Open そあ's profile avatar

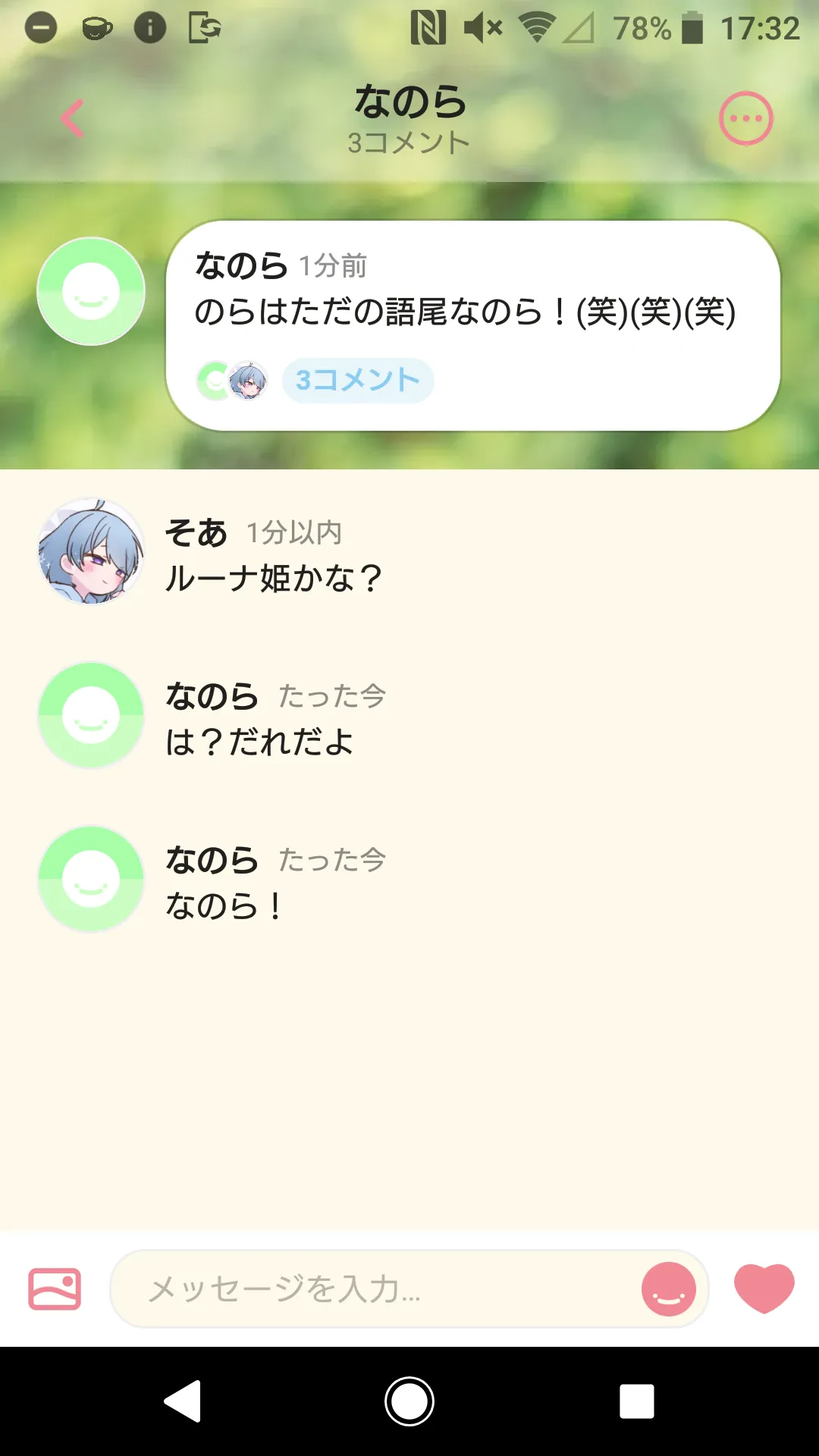tap(91, 551)
